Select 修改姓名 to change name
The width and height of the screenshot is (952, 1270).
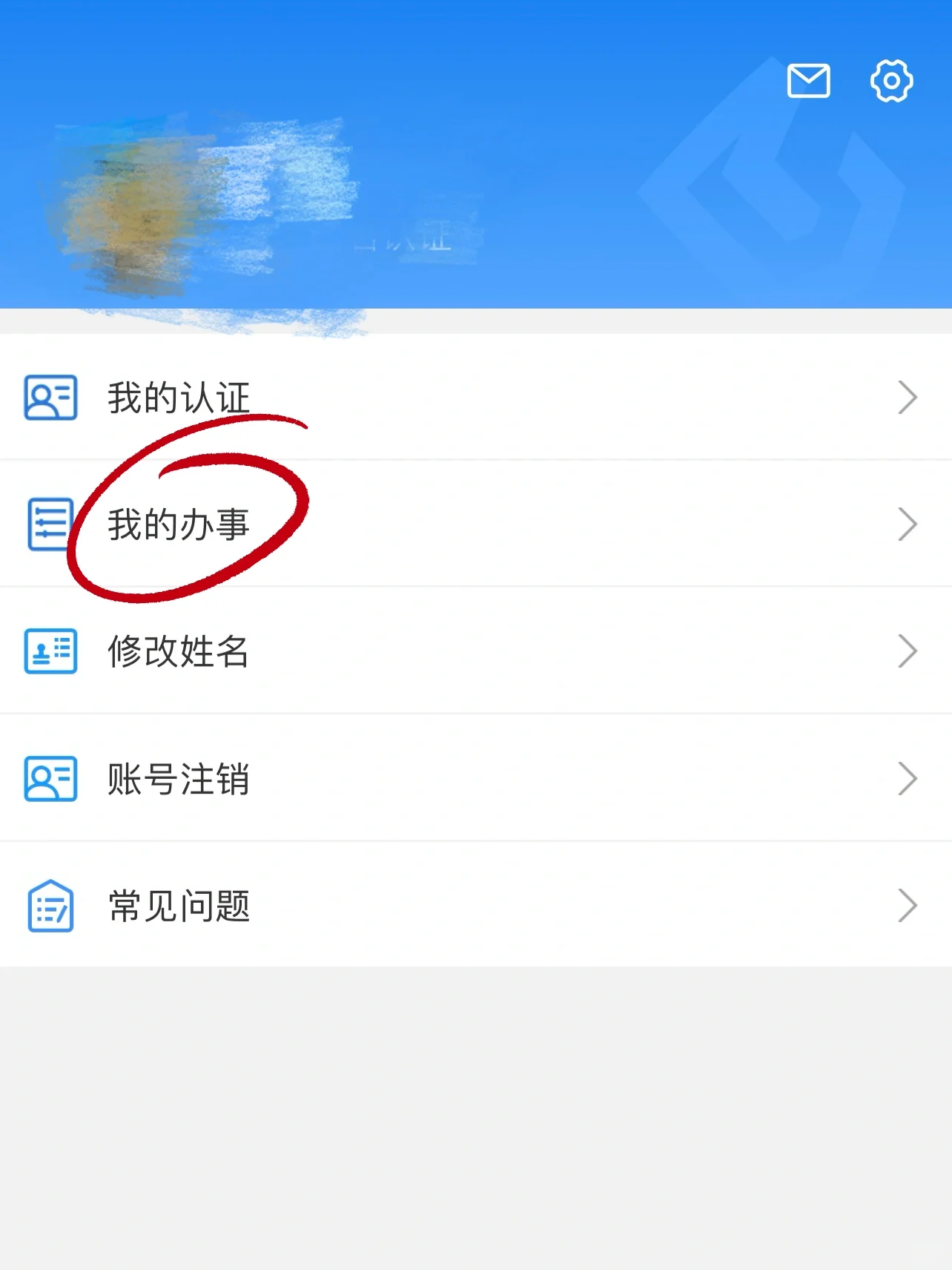pos(475,651)
